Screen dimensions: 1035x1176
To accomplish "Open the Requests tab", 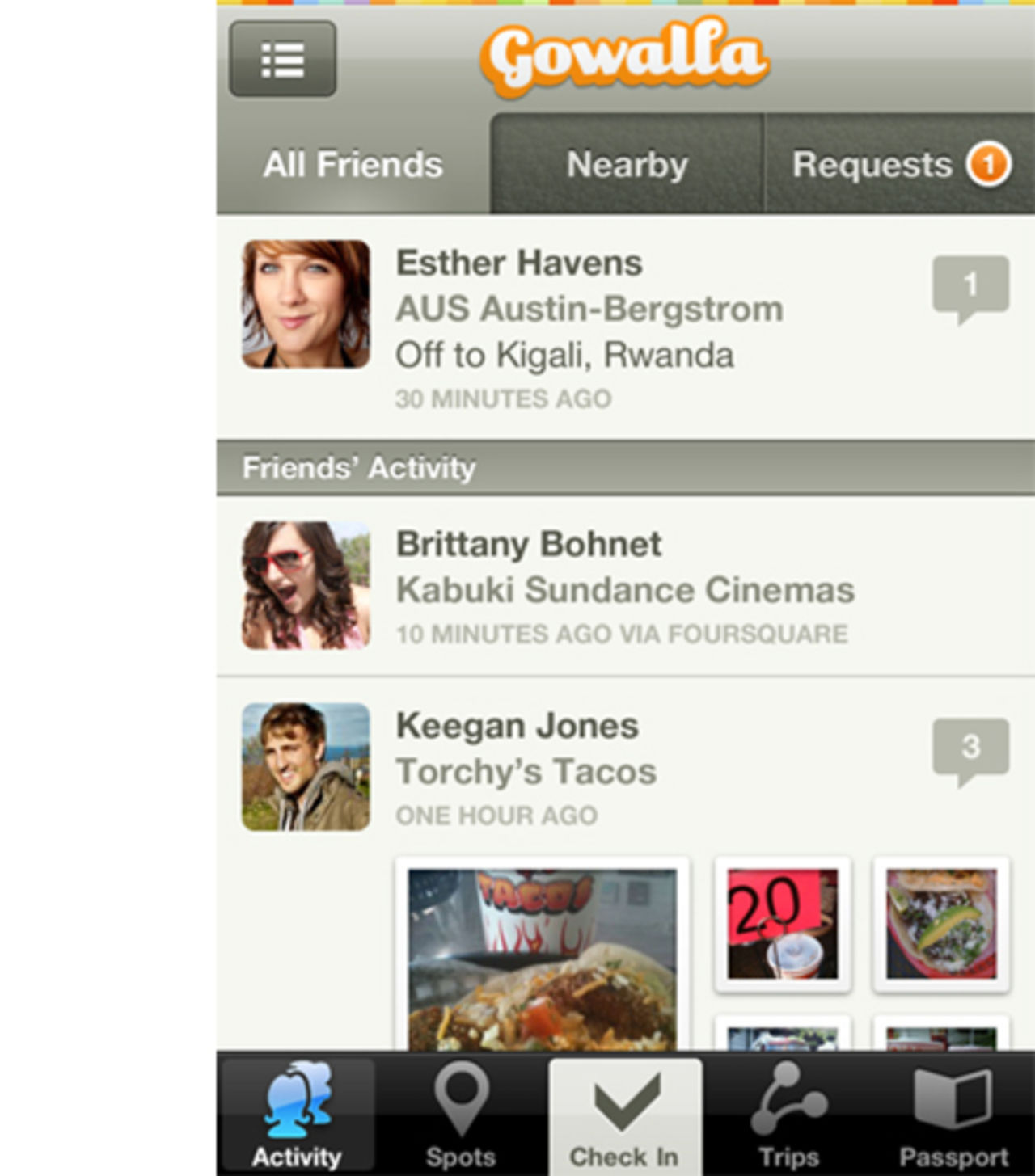I will pos(899,164).
